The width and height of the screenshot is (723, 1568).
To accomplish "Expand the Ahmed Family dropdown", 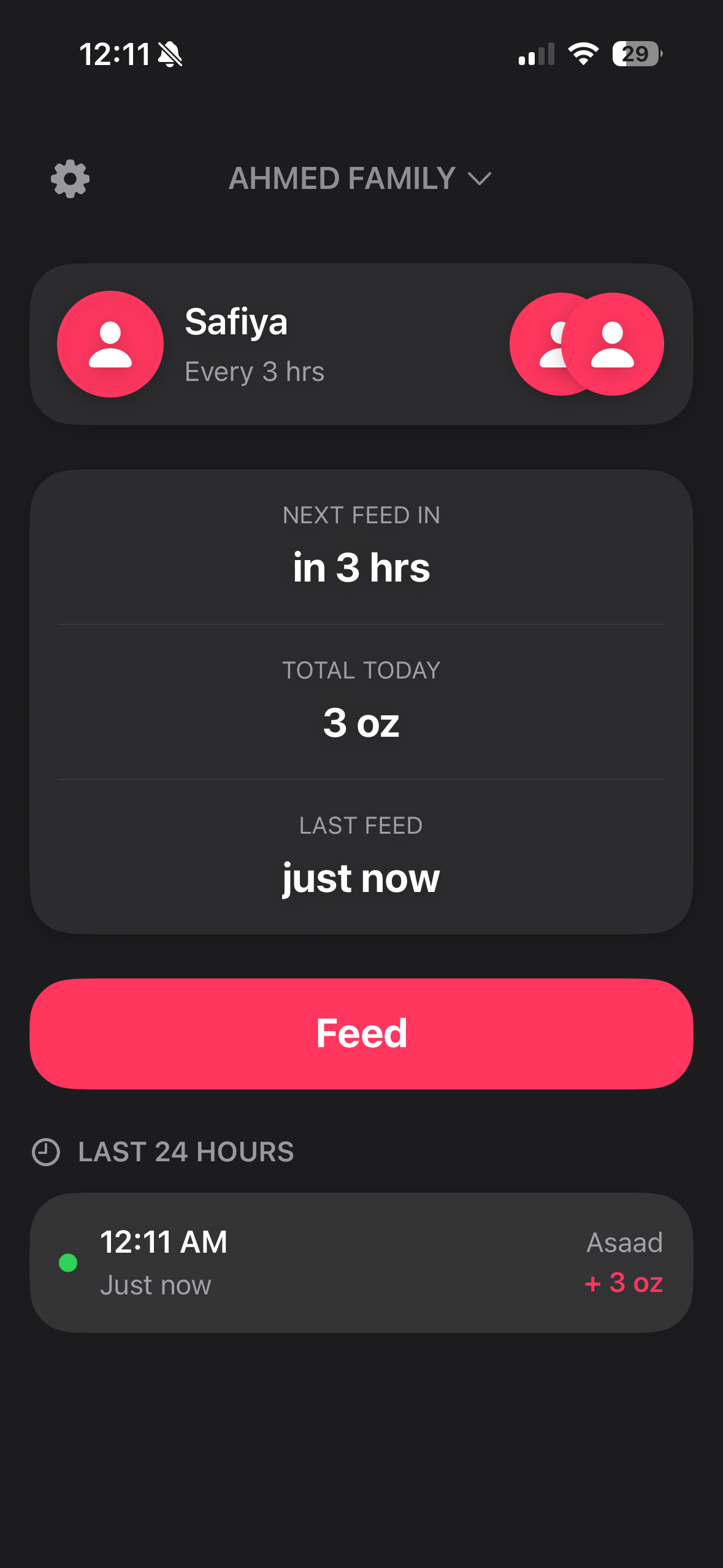I will [361, 179].
